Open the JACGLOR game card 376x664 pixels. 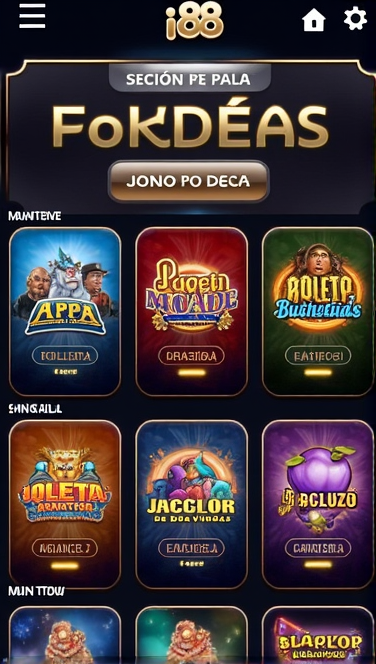pyautogui.click(x=191, y=504)
